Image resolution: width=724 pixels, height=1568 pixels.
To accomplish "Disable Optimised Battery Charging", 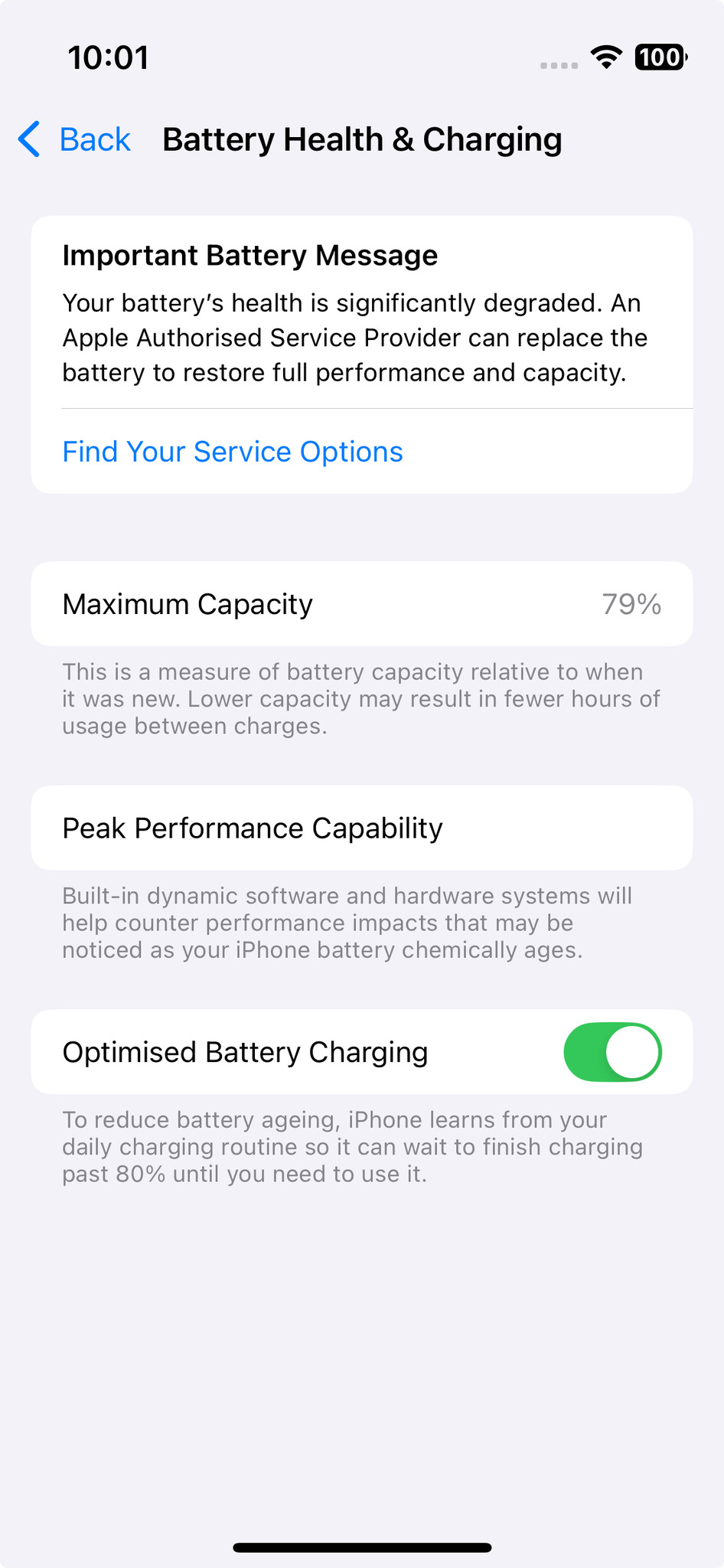I will [612, 1052].
